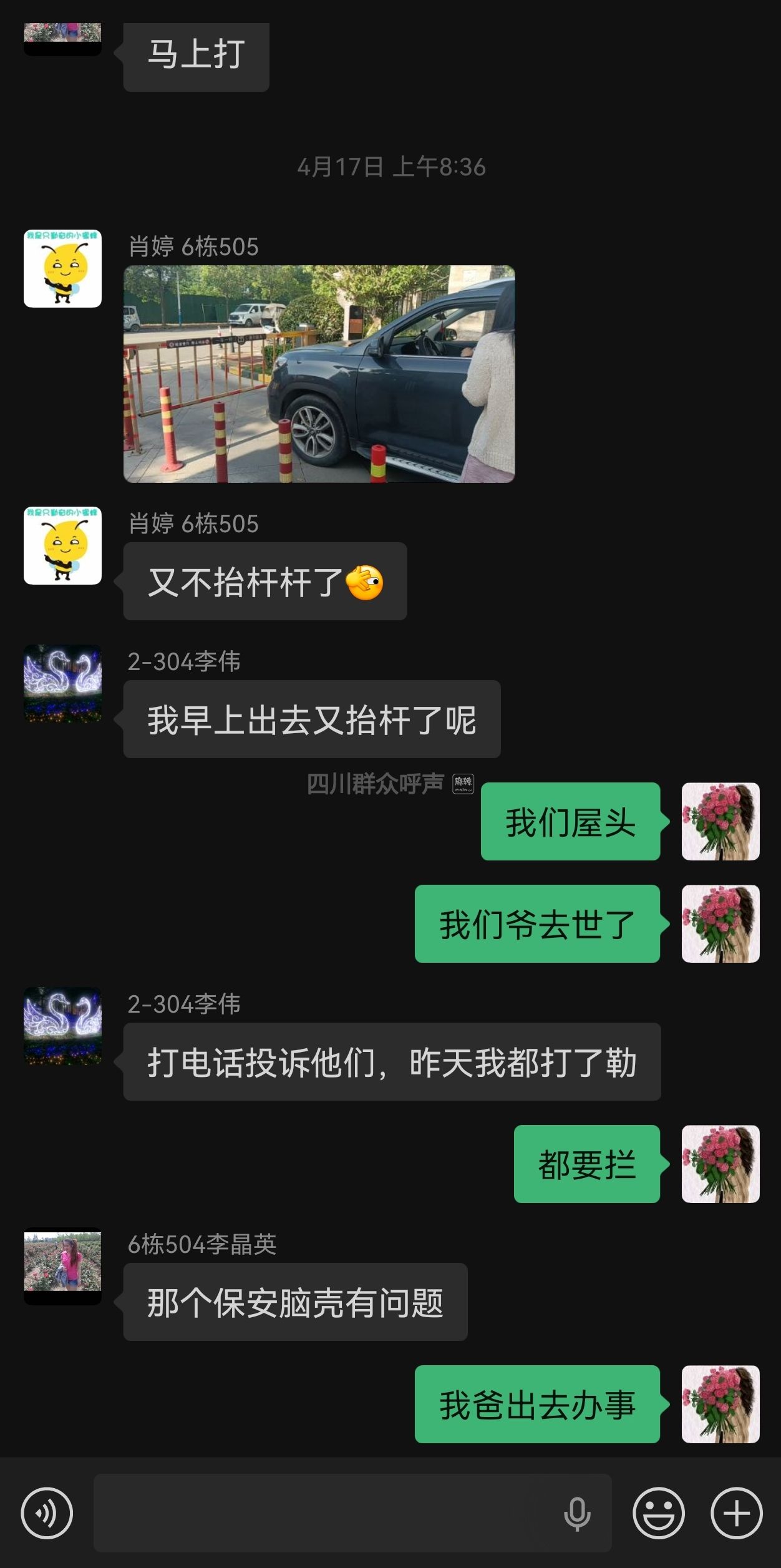Open 李晶英's avatar beside 那个保安脑壳有问题

coord(62,1266)
